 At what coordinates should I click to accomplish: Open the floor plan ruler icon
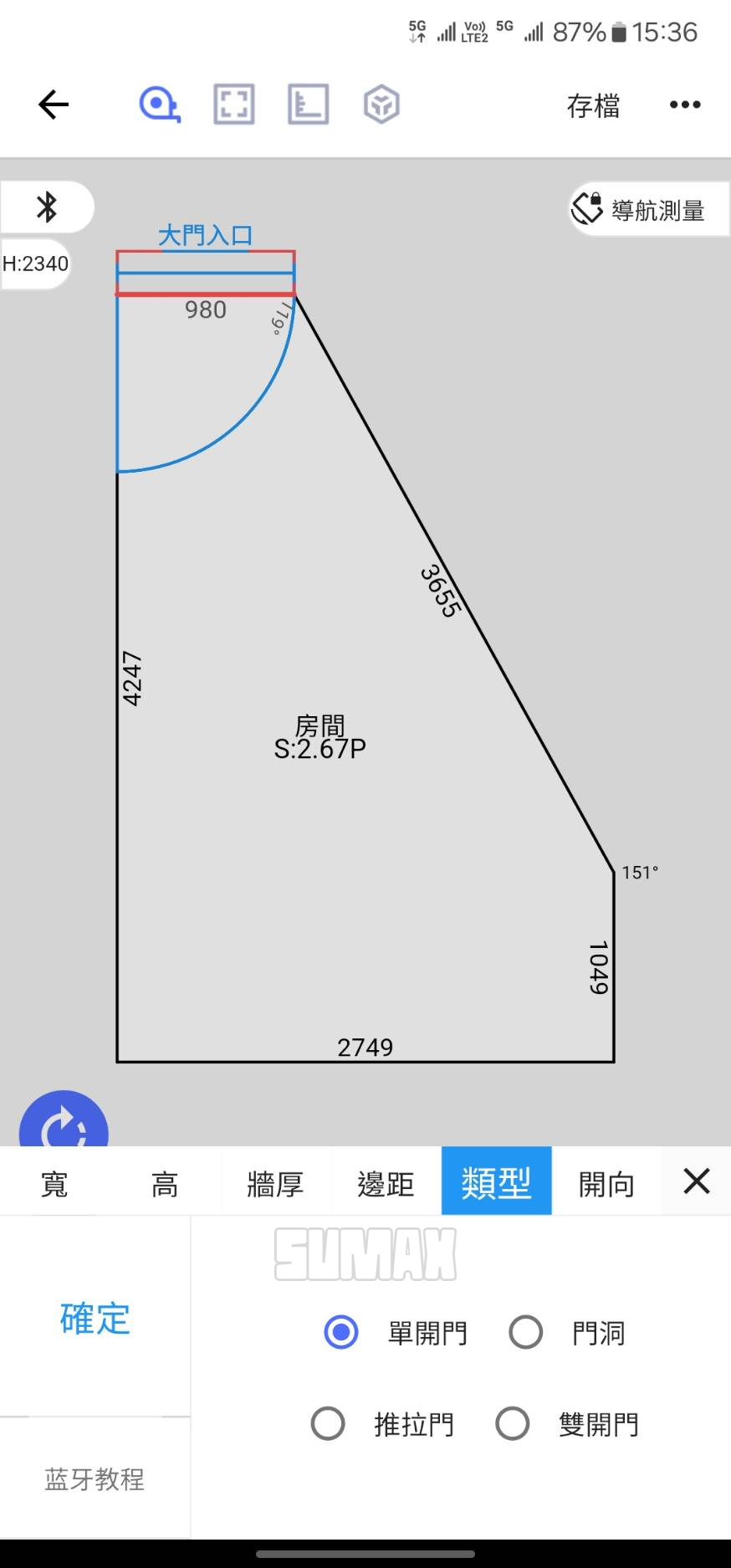tap(308, 105)
